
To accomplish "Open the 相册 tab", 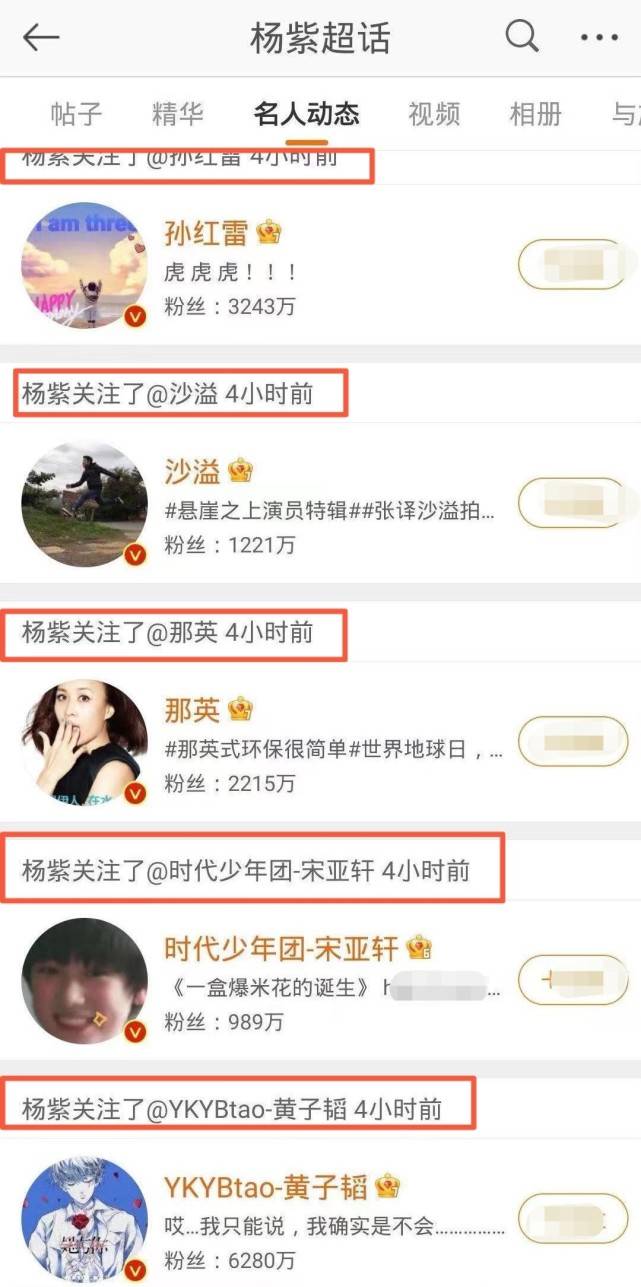I will click(536, 113).
